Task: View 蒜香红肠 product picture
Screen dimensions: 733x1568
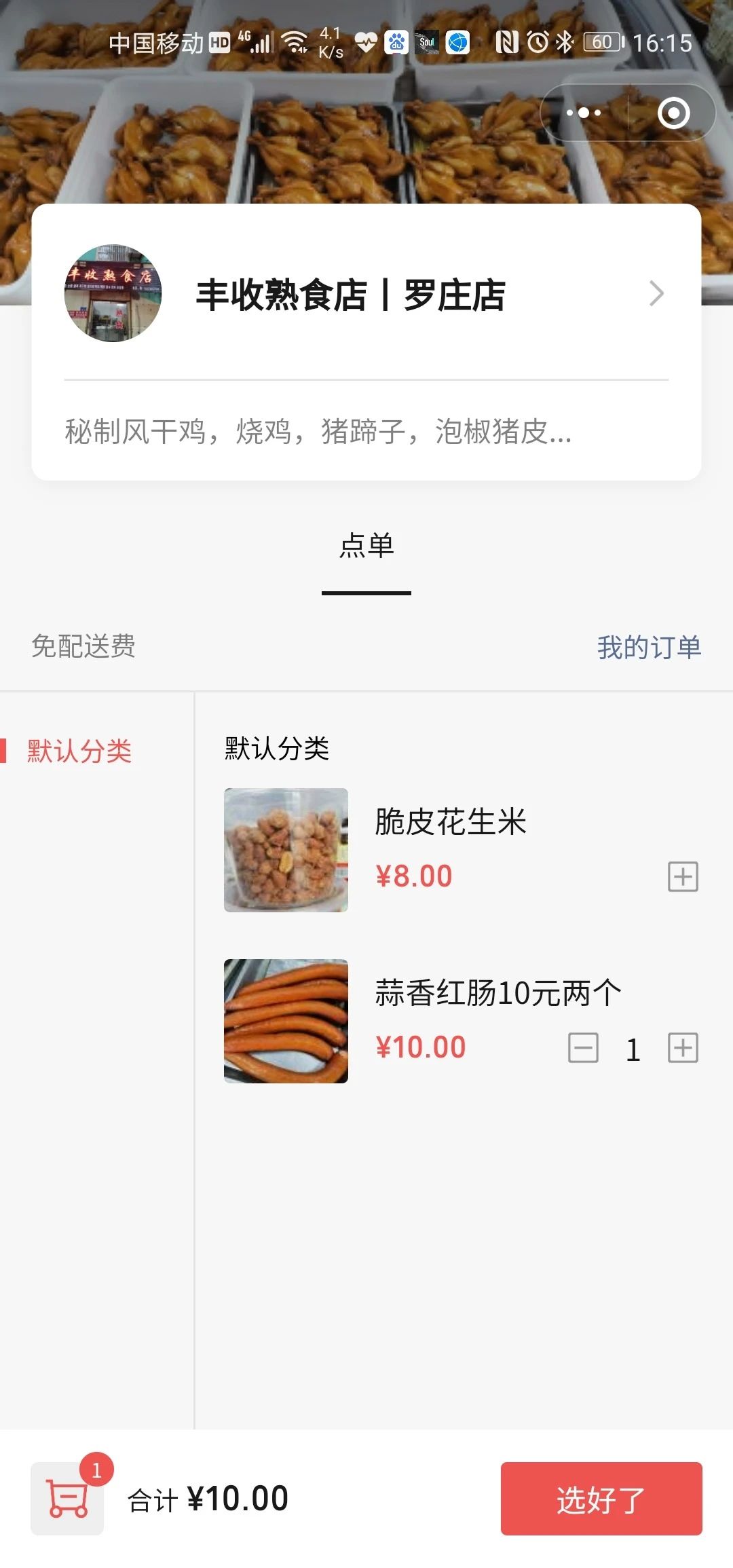Action: [286, 1021]
